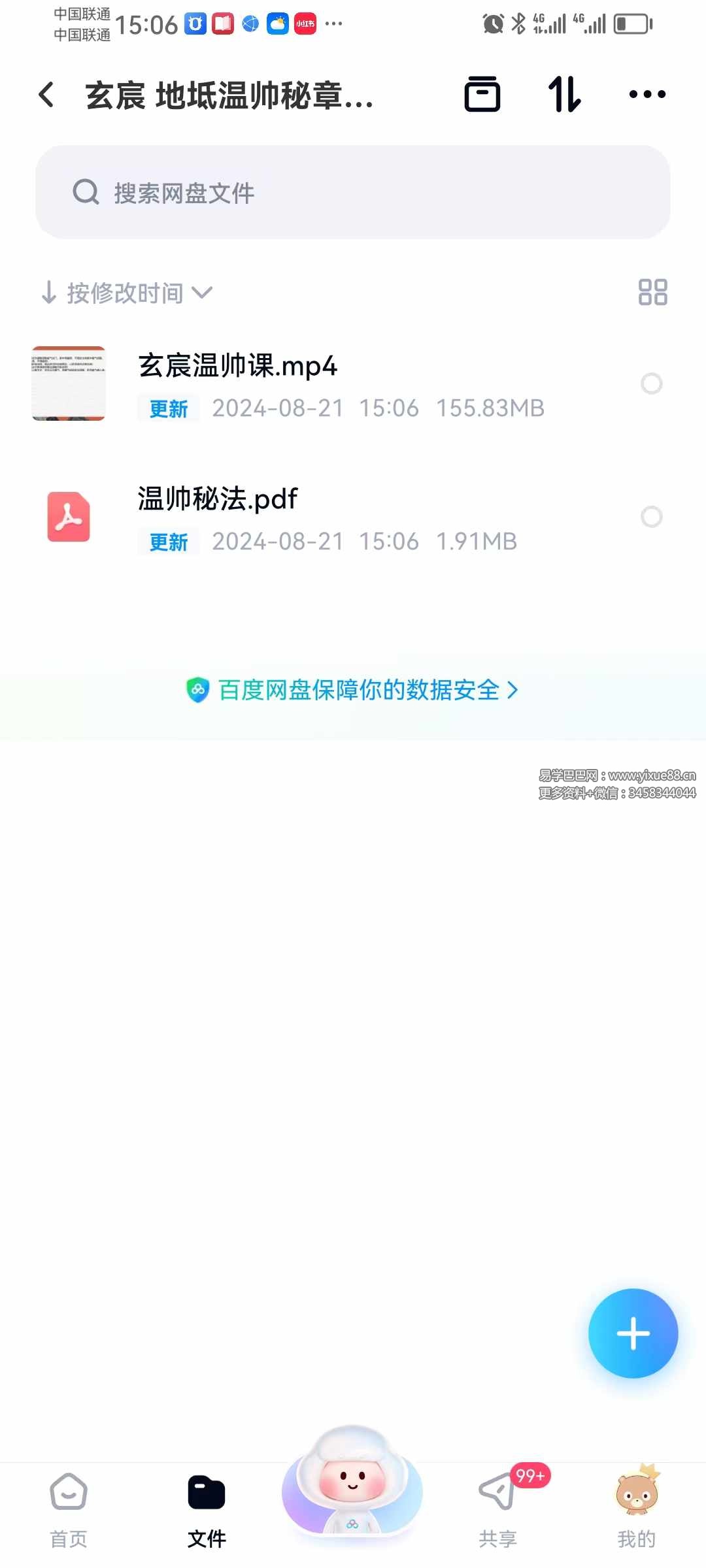
Task: Tap the blue plus button to add files
Action: click(632, 1334)
